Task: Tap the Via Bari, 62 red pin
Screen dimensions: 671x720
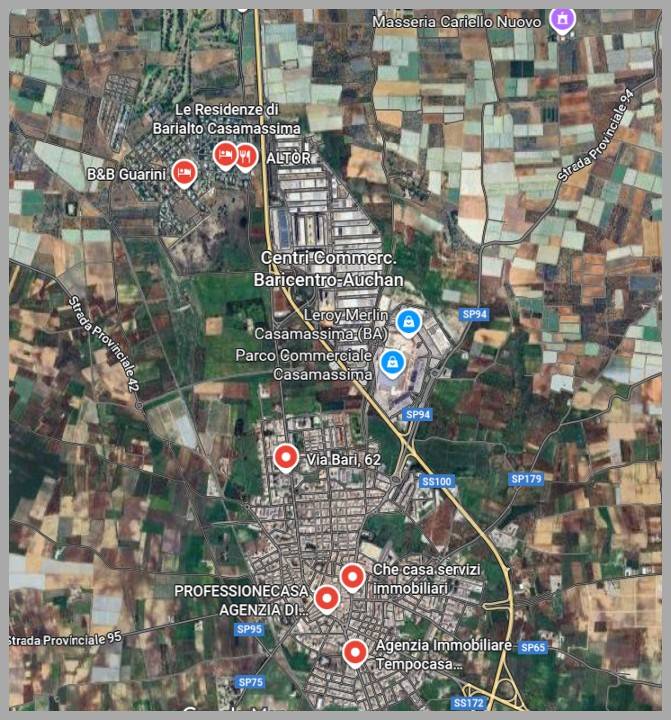Action: tap(286, 458)
